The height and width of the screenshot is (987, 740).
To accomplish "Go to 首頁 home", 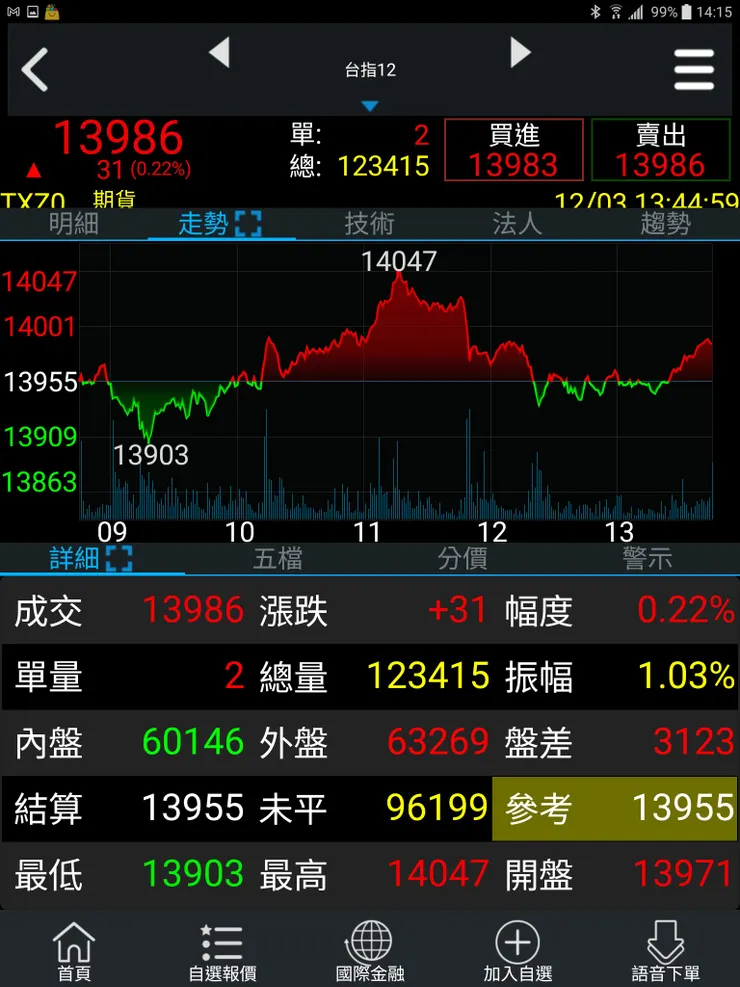I will point(74,951).
